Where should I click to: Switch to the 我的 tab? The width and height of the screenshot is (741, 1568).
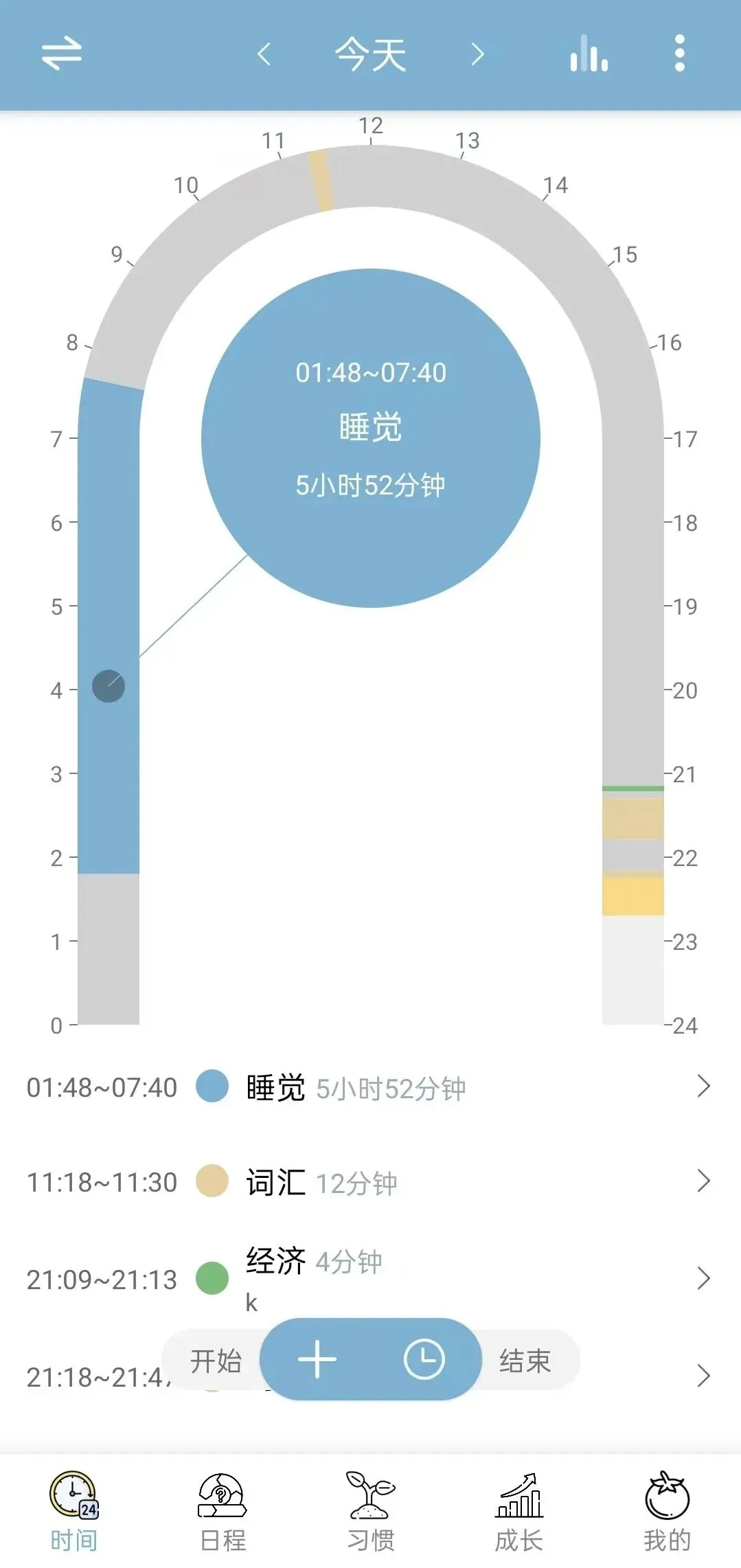pyautogui.click(x=667, y=1512)
